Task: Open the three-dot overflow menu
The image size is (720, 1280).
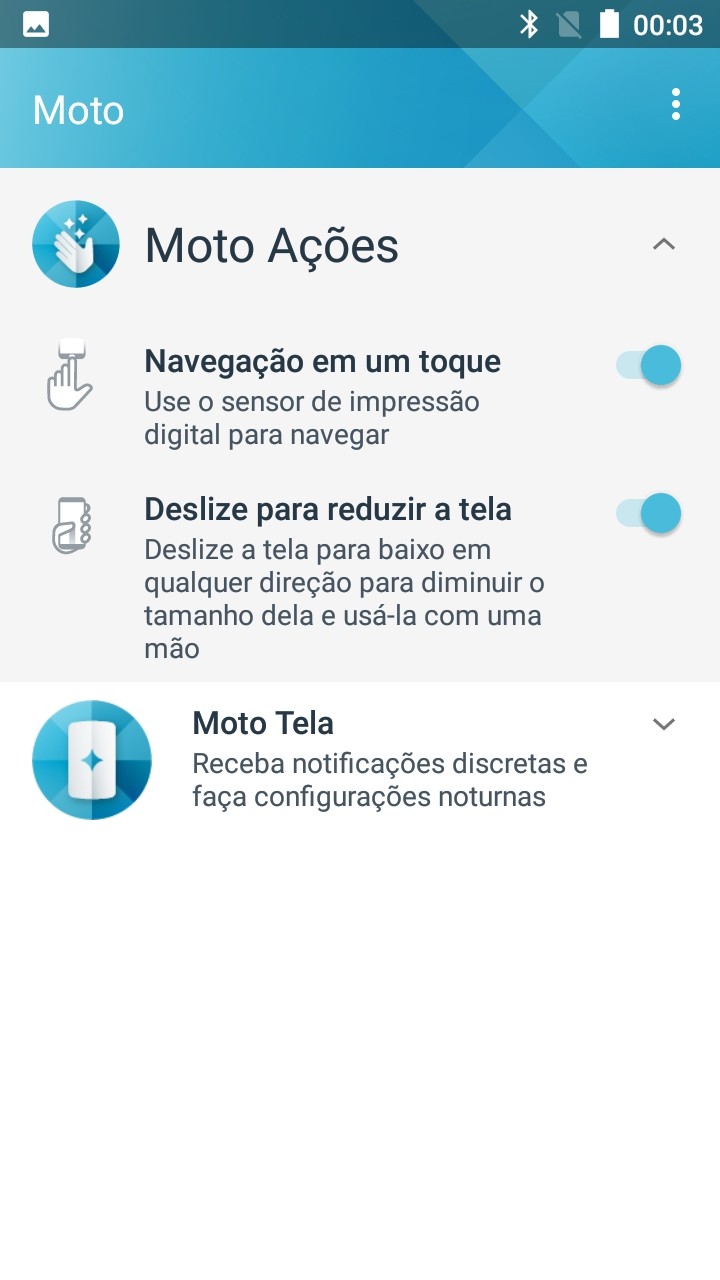Action: (676, 105)
